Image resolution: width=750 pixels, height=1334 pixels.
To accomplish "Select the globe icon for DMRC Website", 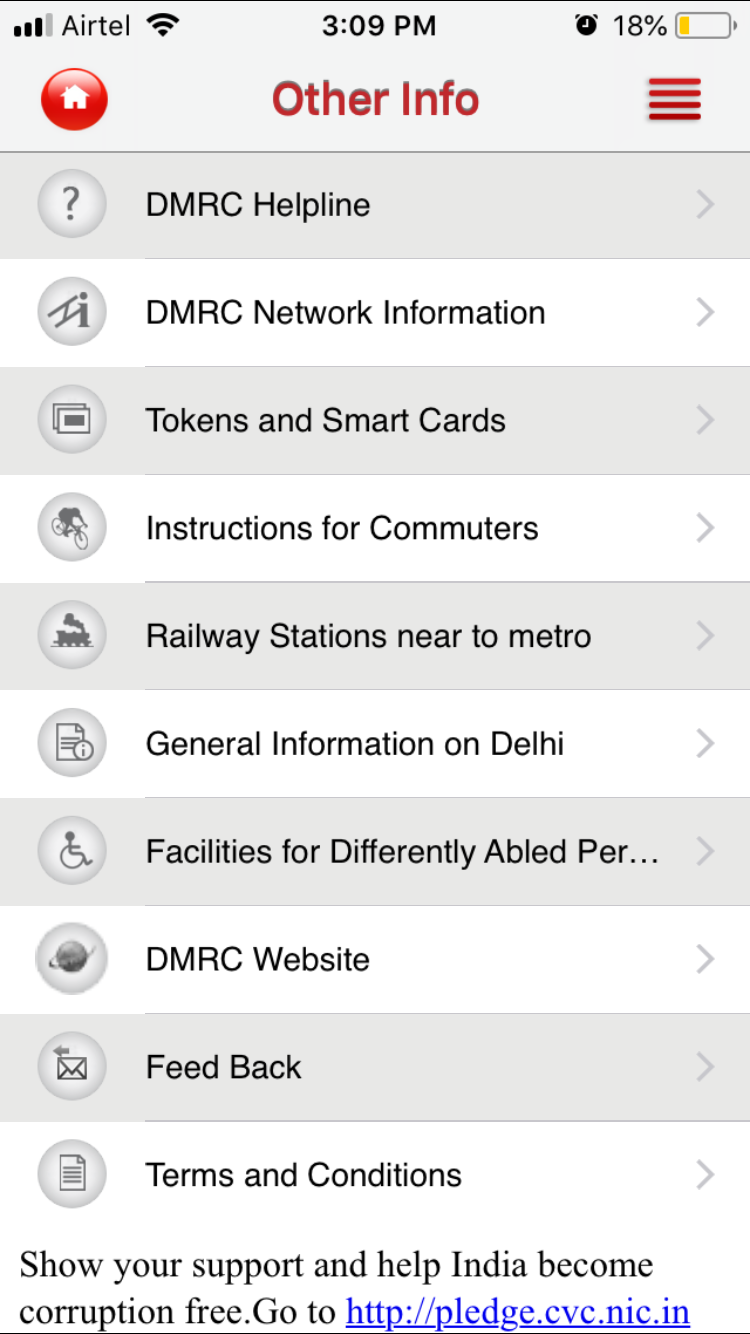I will point(71,959).
